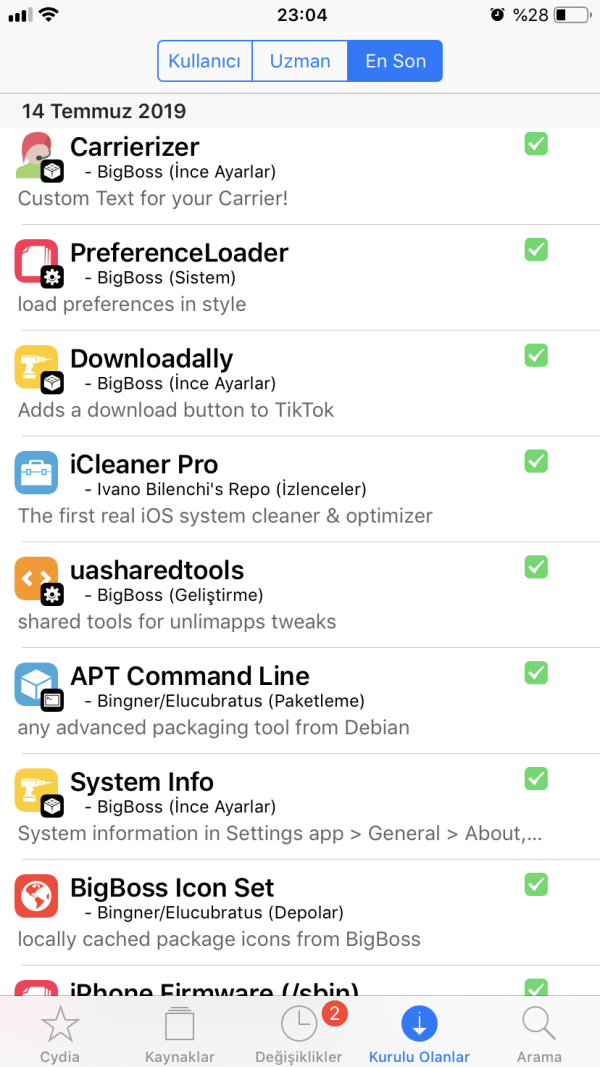Open the Değişiklikler tab

299,1034
